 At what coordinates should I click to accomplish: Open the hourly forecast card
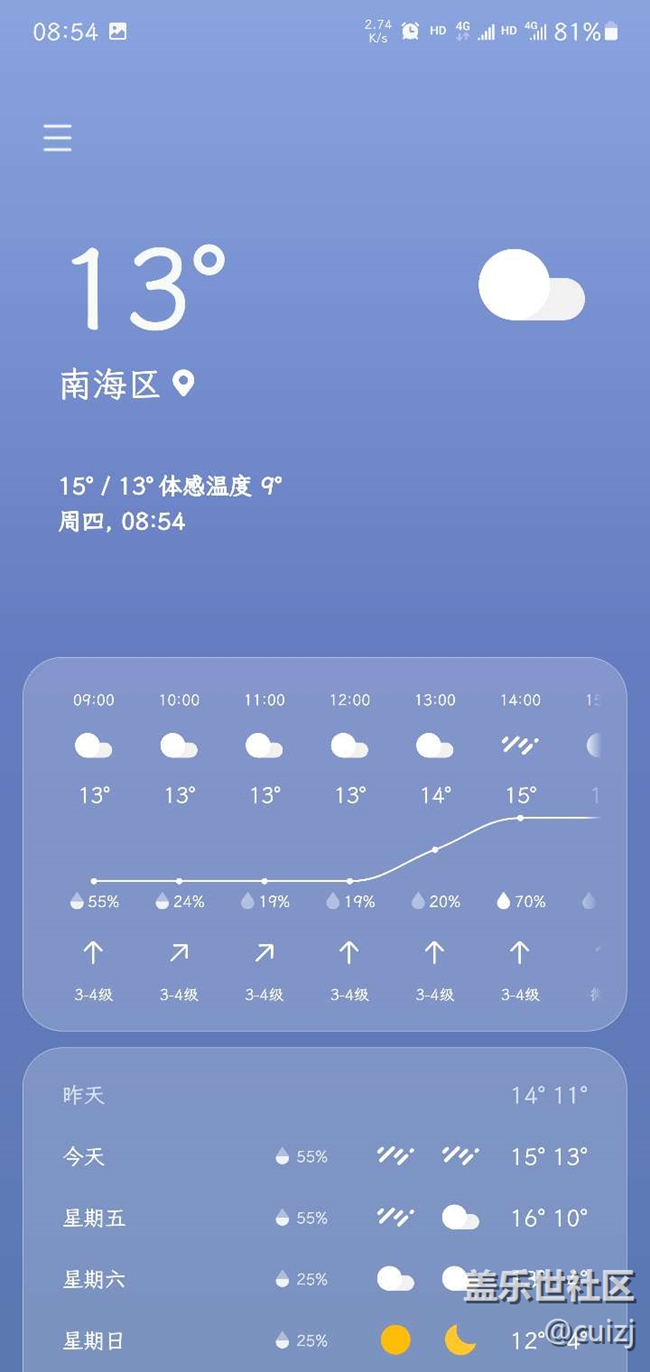pos(325,844)
